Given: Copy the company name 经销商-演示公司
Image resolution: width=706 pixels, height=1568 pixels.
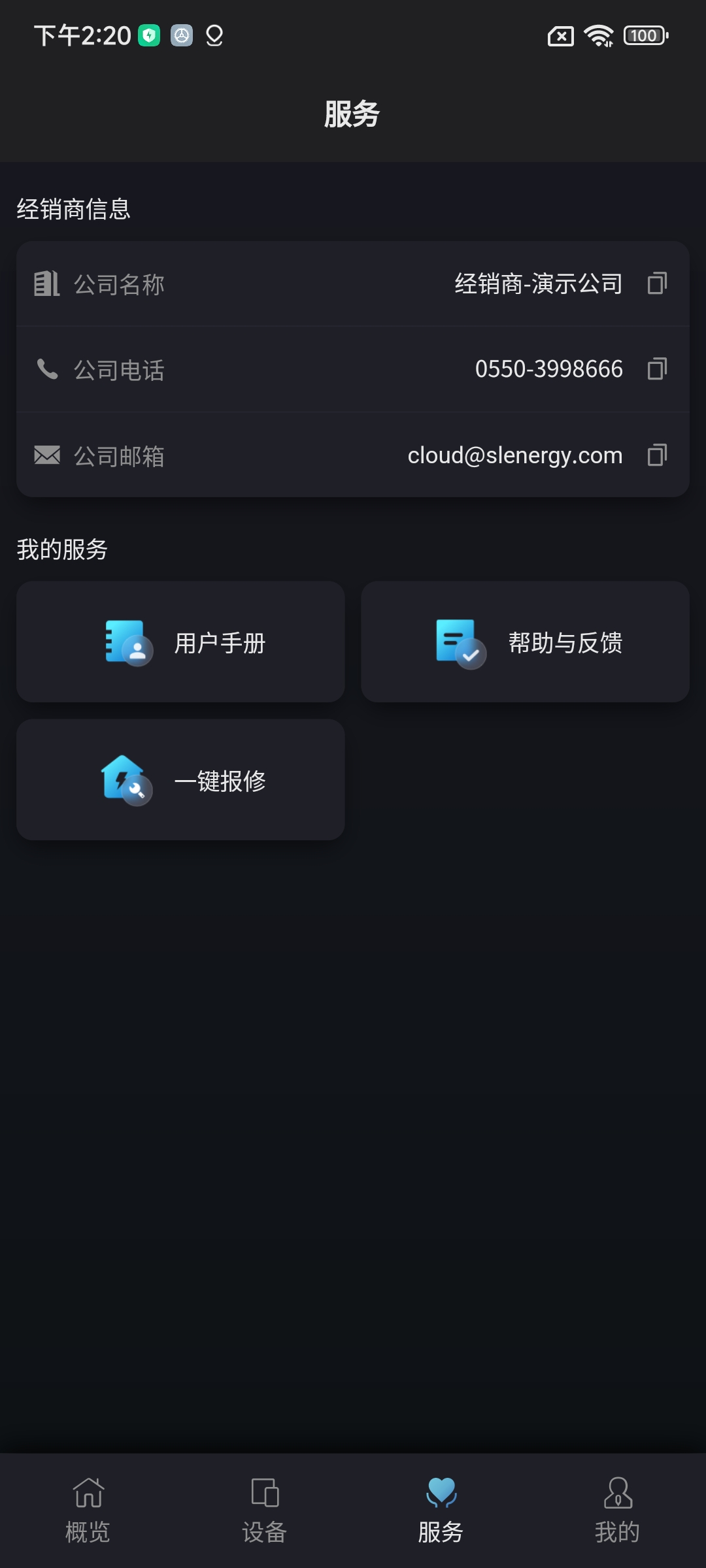Looking at the screenshot, I should [657, 284].
